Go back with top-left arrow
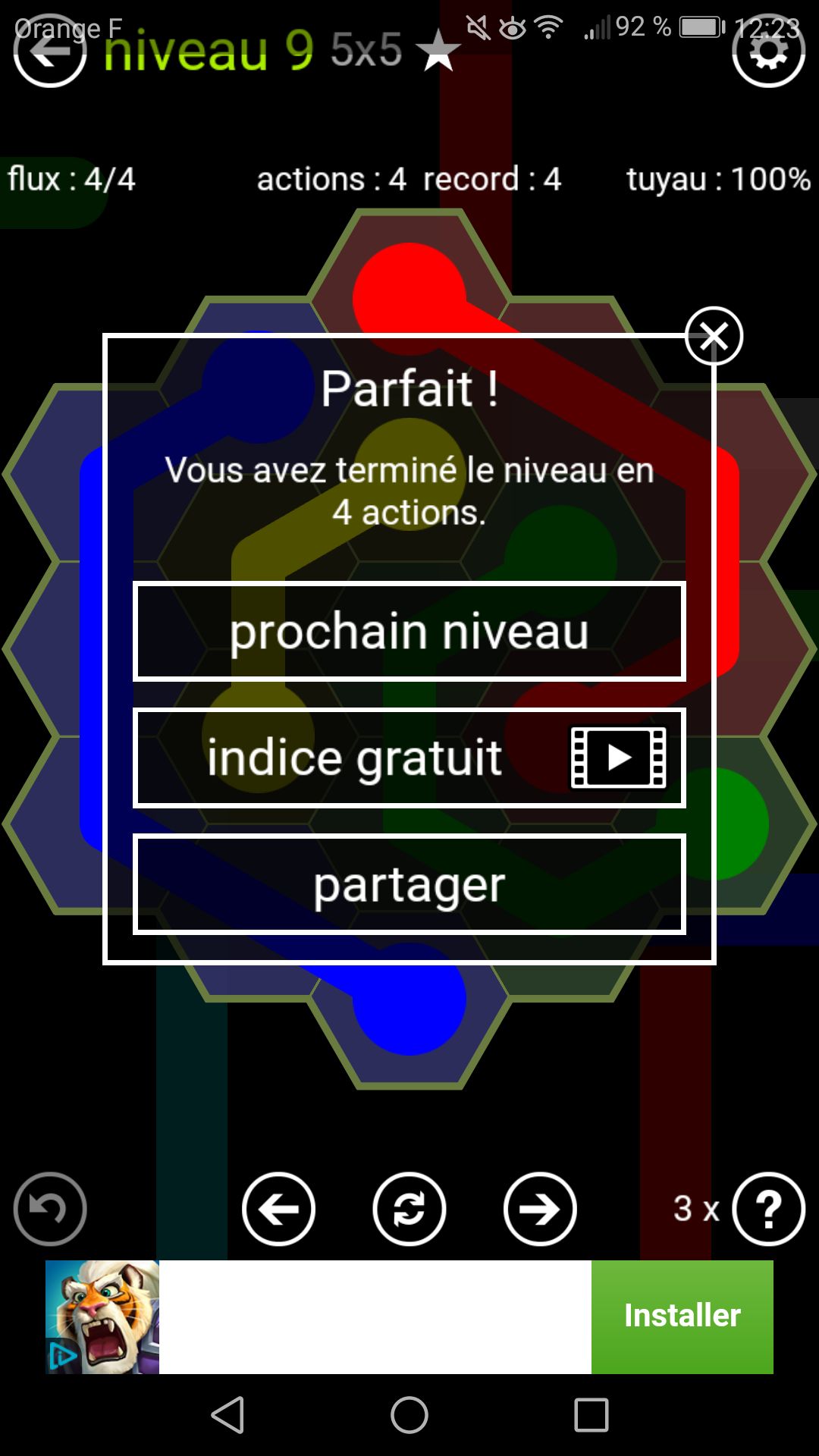This screenshot has width=819, height=1456. [50, 52]
